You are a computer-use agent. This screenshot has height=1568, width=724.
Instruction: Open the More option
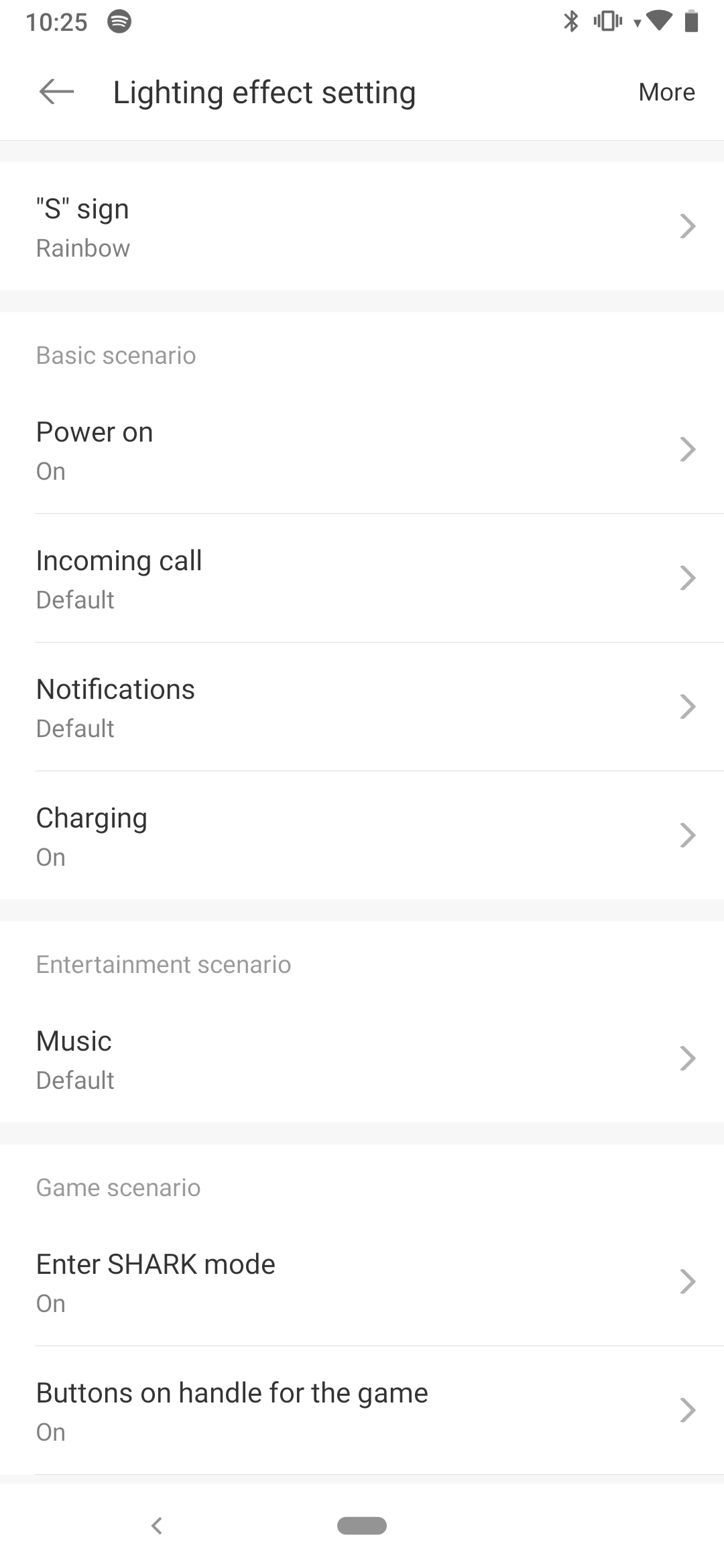point(666,92)
